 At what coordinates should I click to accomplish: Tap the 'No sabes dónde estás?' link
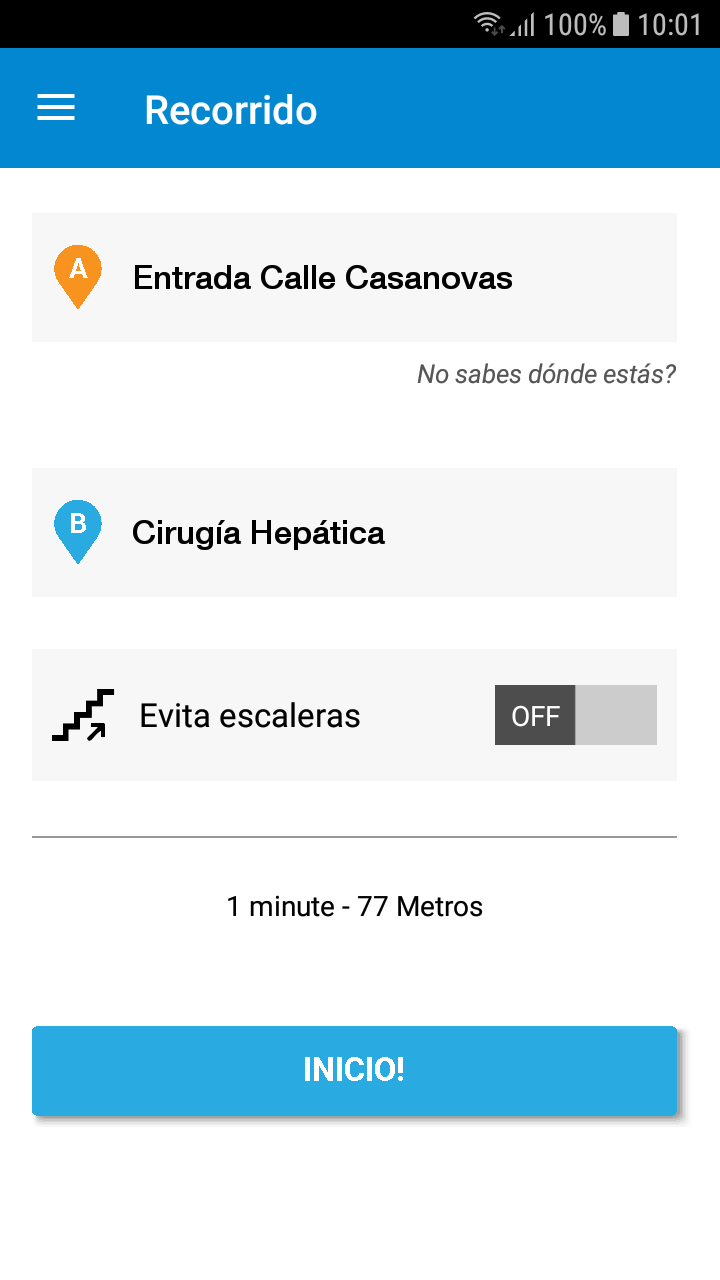546,375
